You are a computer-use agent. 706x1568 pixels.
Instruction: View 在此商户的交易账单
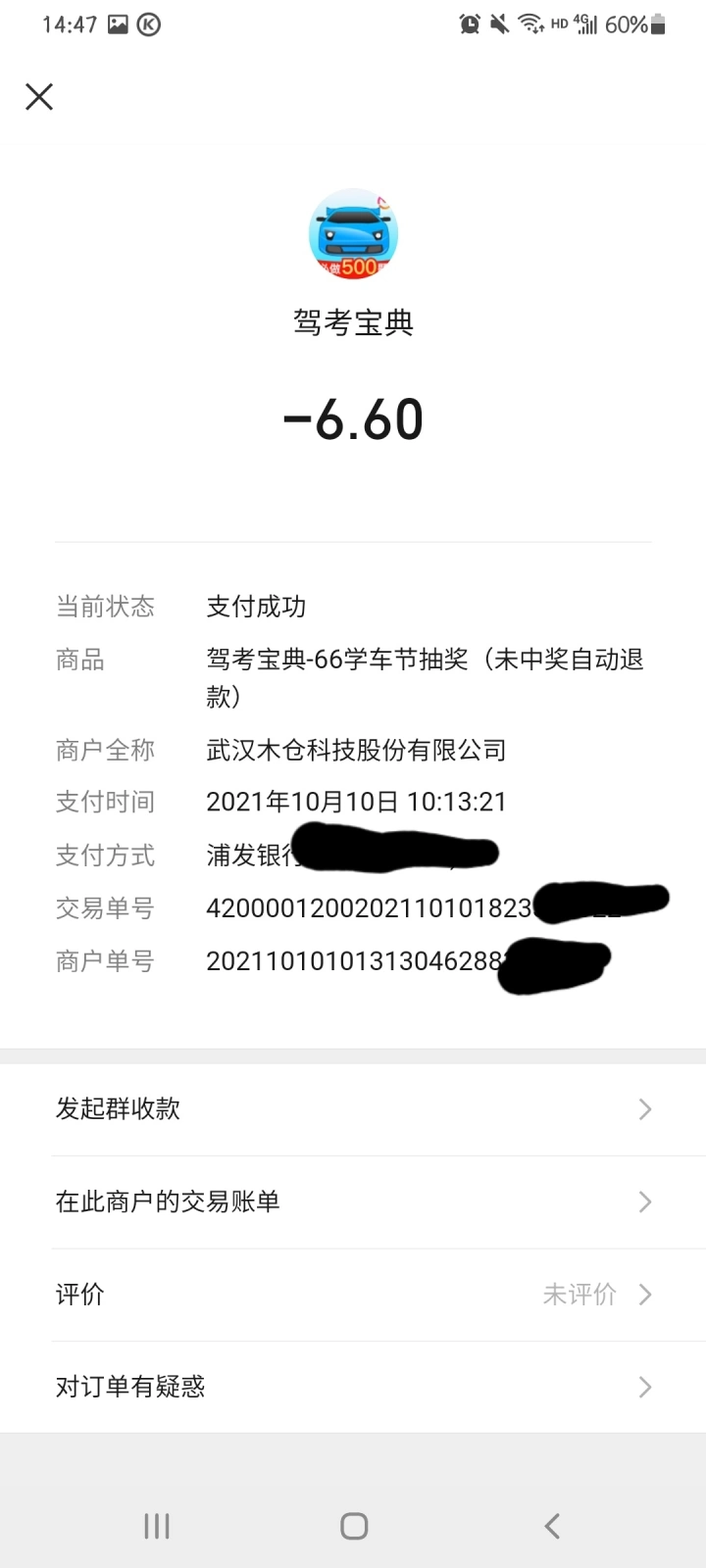tap(353, 1201)
